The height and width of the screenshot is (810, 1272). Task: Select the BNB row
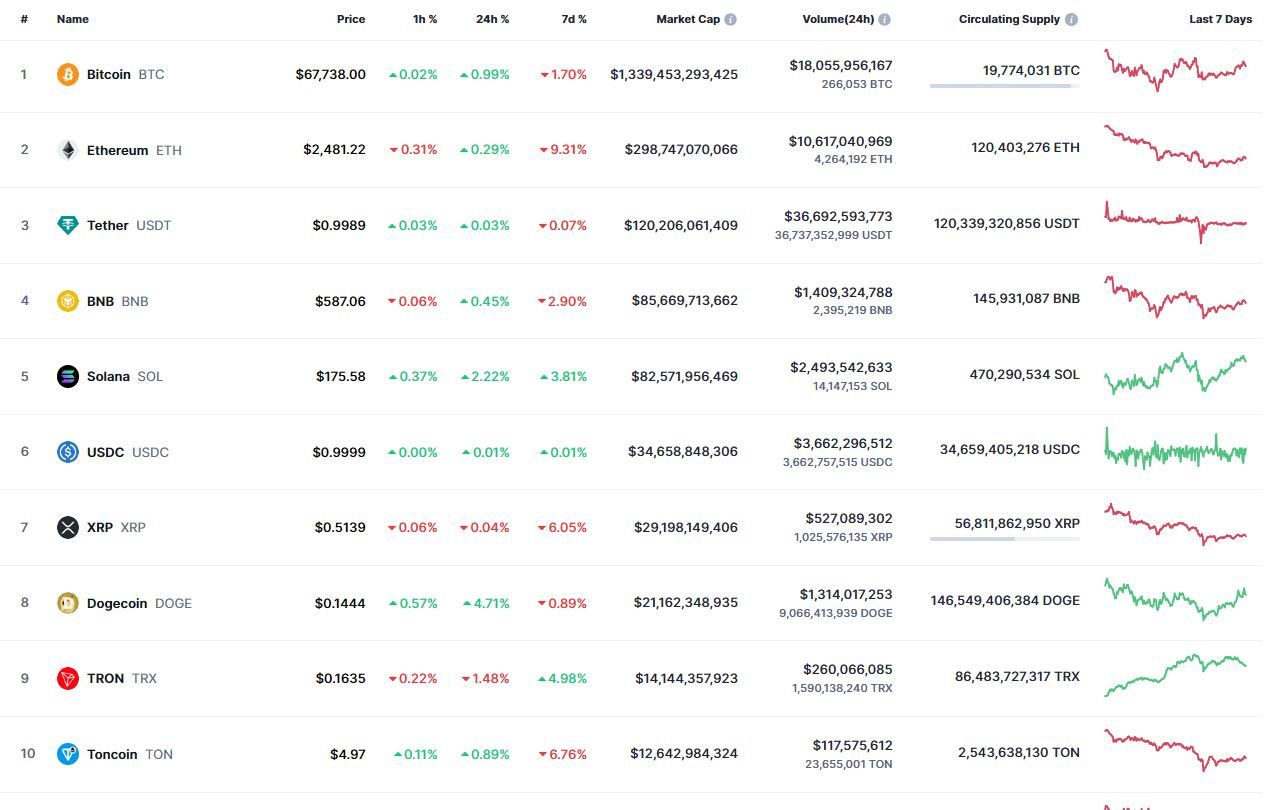point(100,301)
